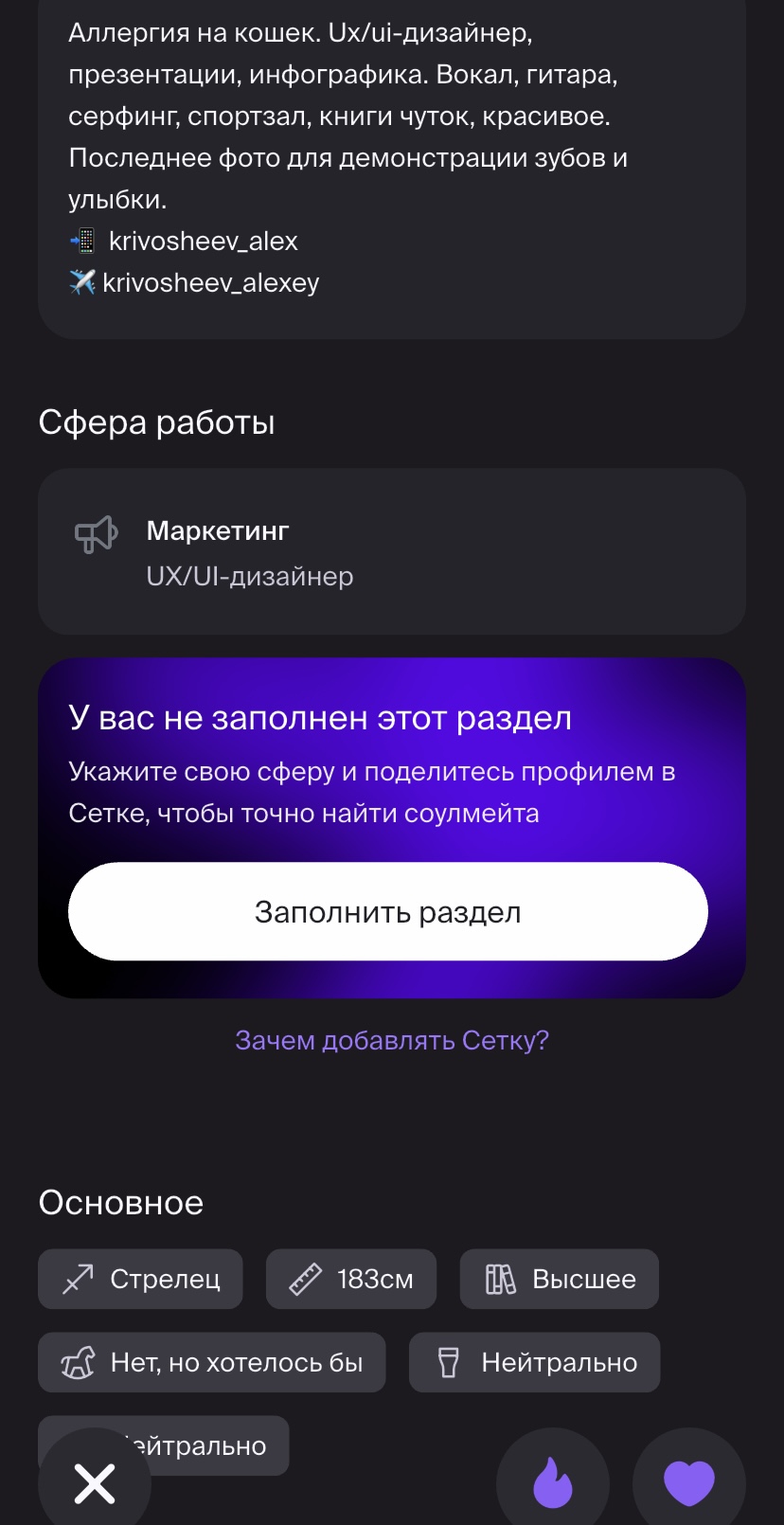Open the «Зачем добавлять Сетку?» link
Image resolution: width=784 pixels, height=1525 pixels.
pos(392,1040)
